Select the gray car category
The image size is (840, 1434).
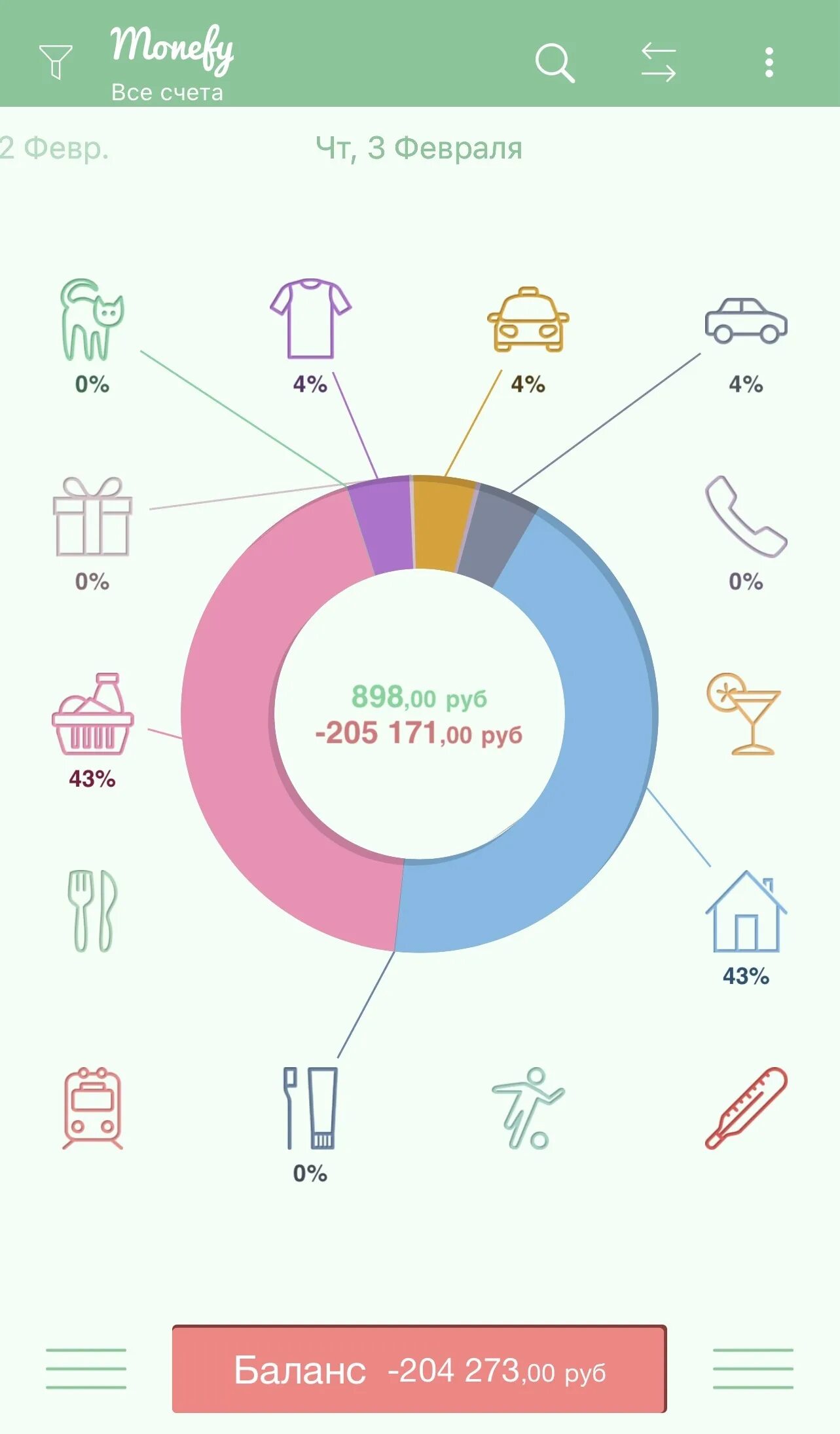746,320
